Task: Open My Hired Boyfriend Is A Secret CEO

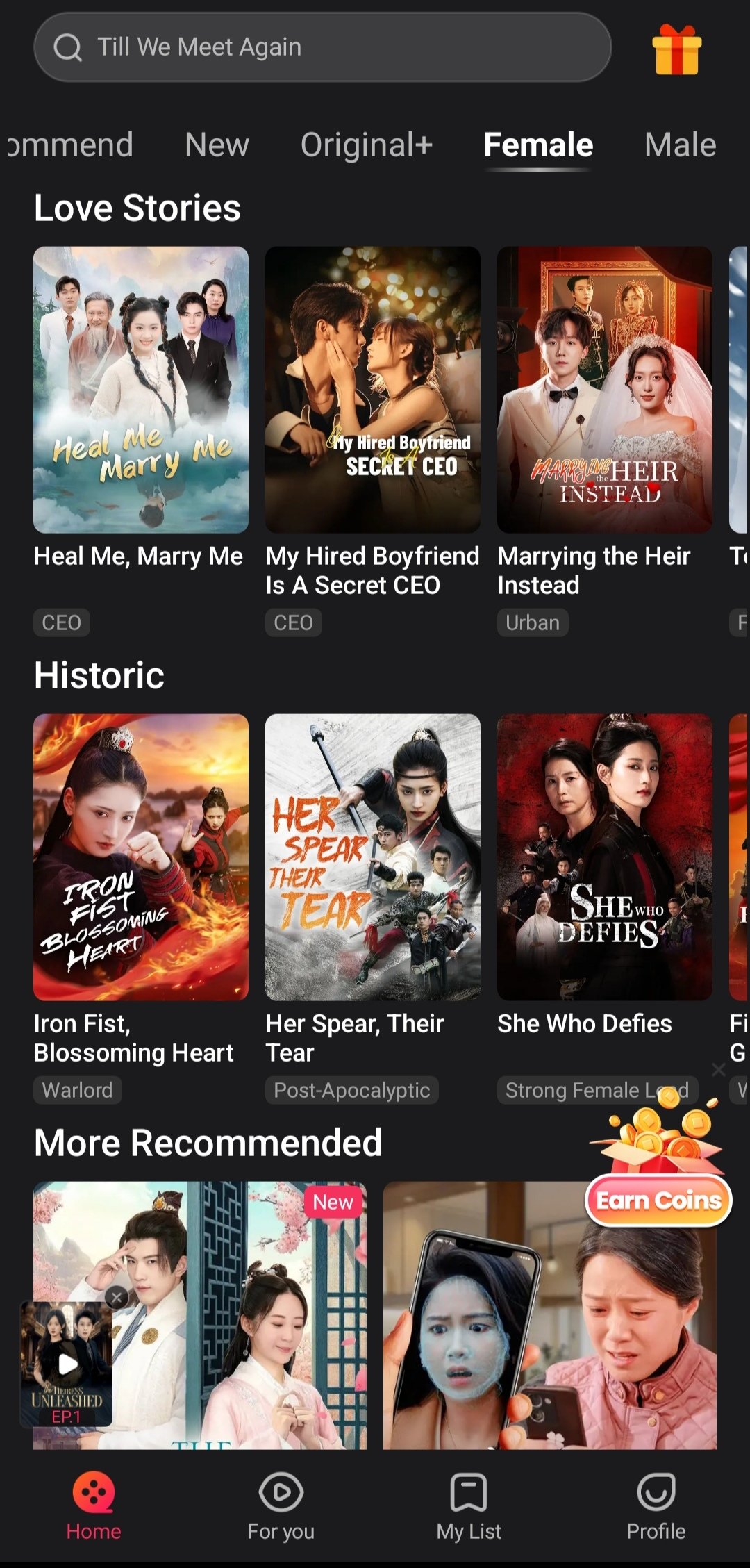Action: 373,390
